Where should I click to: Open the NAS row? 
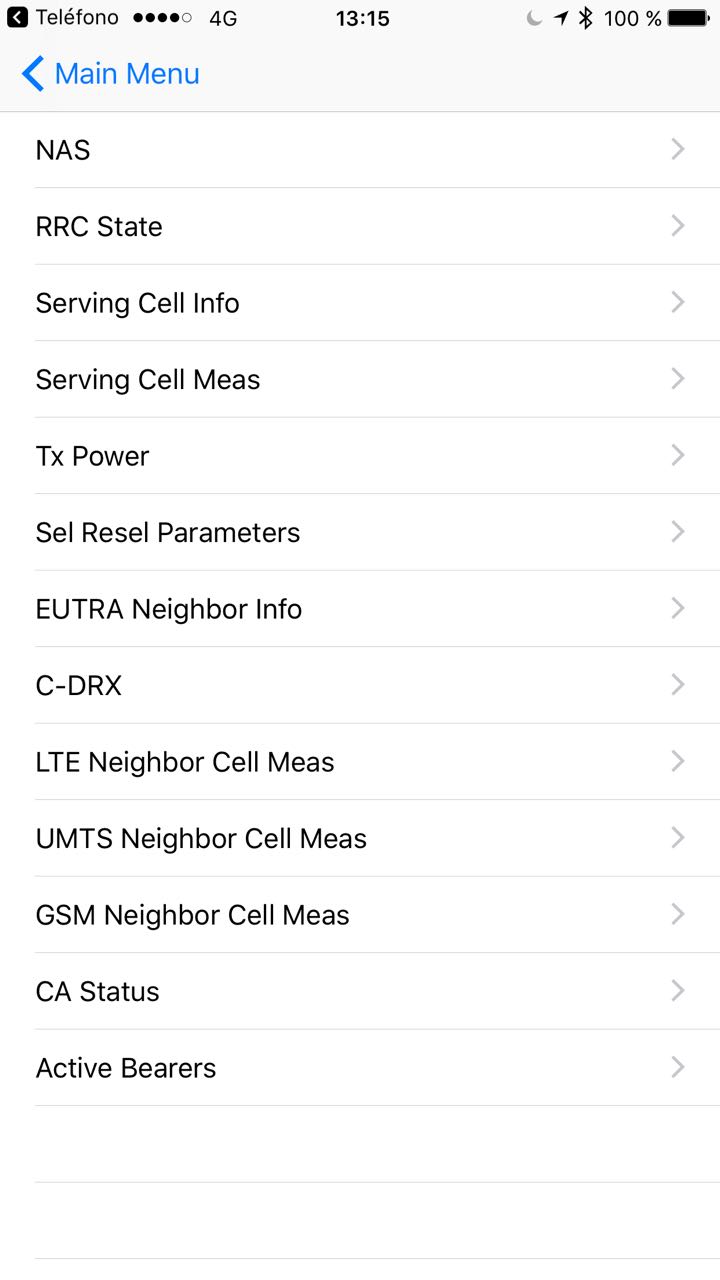(360, 150)
